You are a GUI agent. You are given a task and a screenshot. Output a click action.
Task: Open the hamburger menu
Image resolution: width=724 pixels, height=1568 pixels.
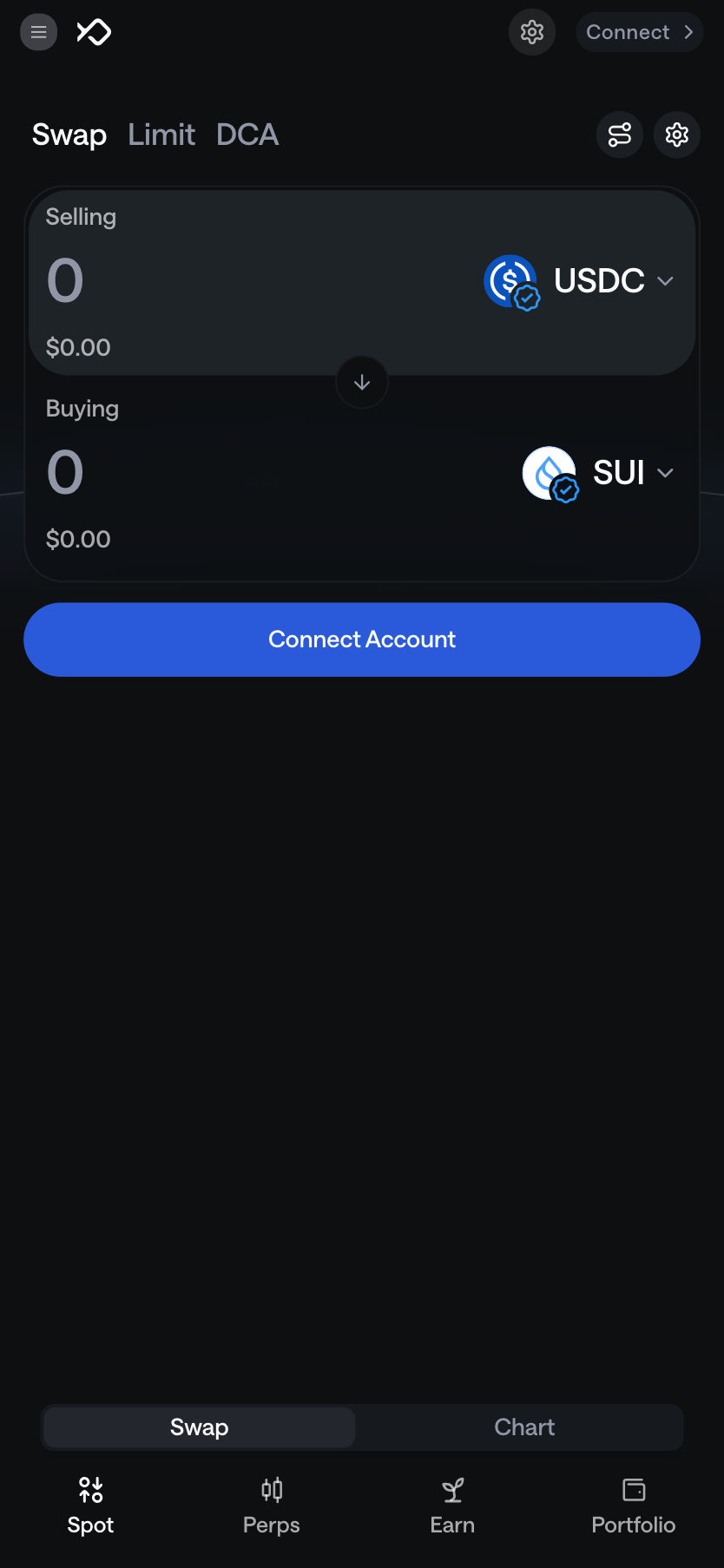coord(38,32)
